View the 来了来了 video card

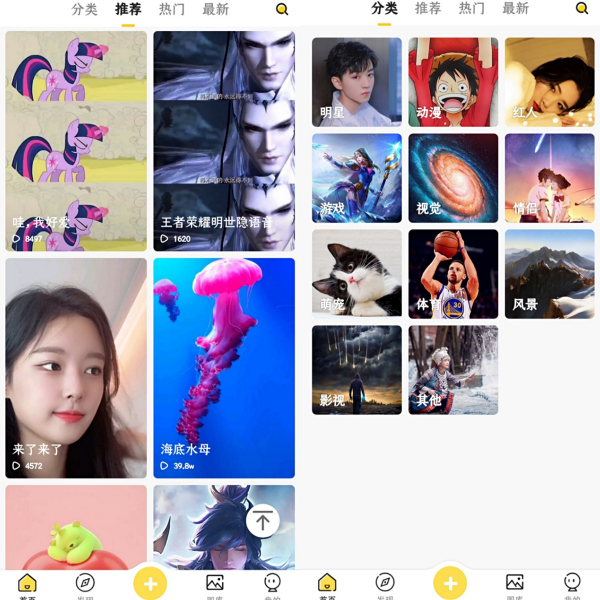point(76,368)
